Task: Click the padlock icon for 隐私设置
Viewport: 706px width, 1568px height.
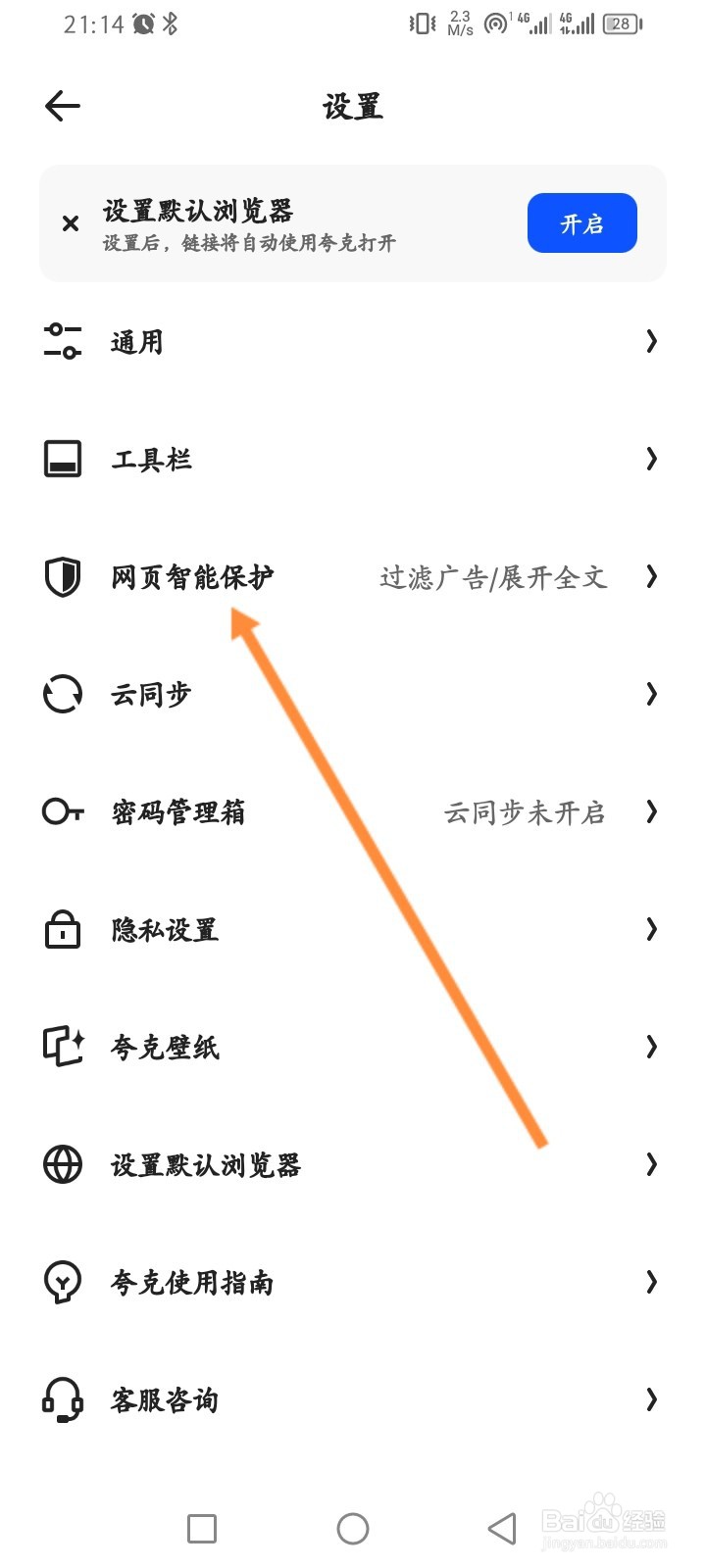Action: click(61, 929)
